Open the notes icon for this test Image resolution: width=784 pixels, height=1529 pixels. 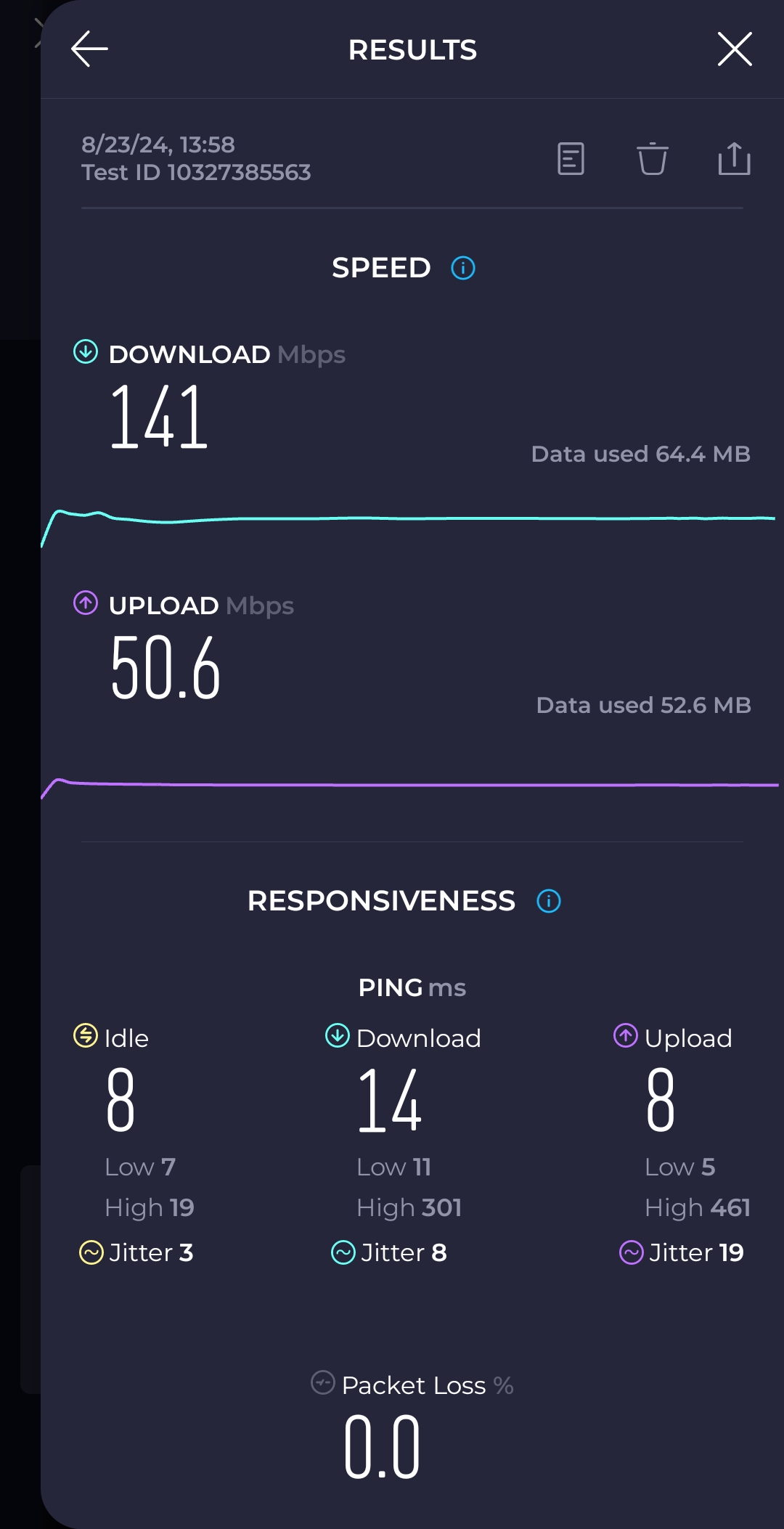point(571,158)
